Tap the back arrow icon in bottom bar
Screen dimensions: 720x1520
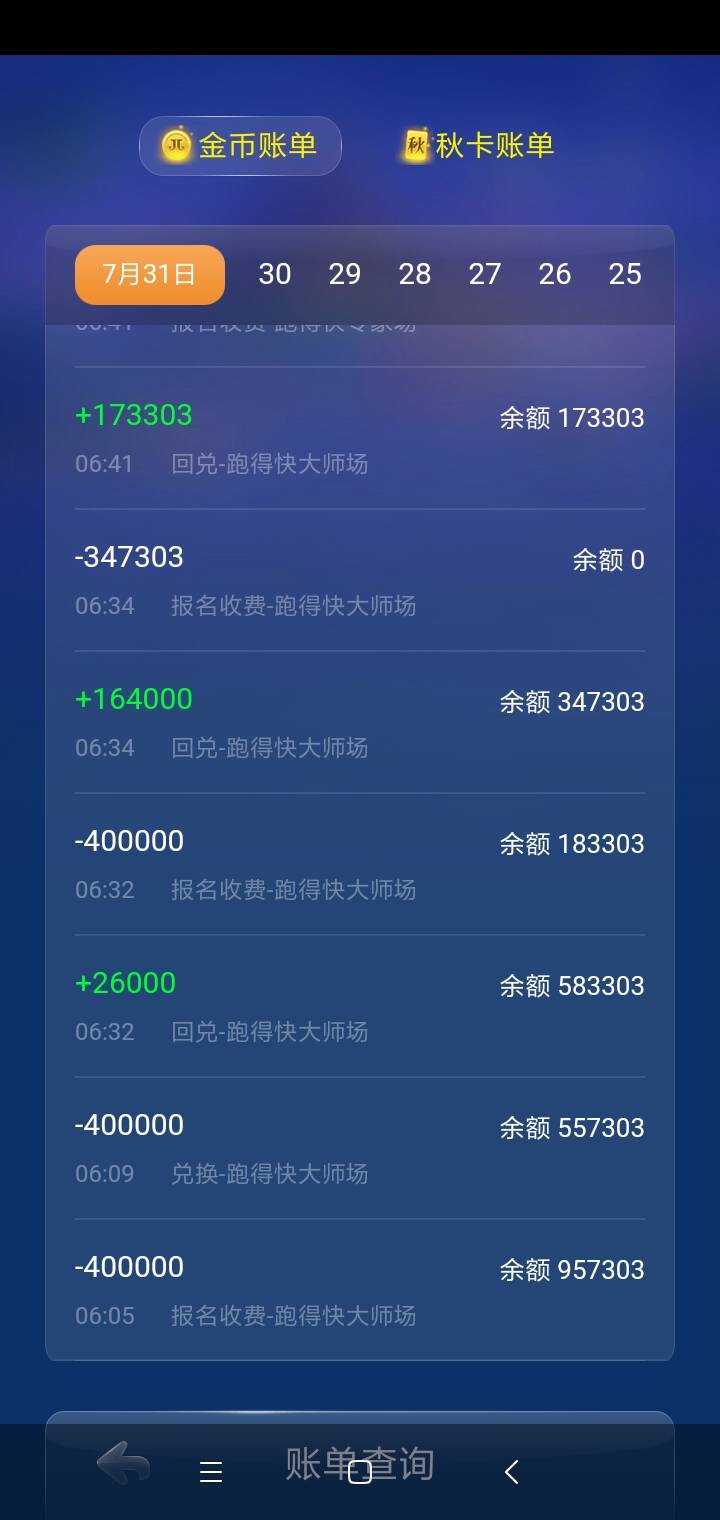pyautogui.click(x=124, y=1467)
